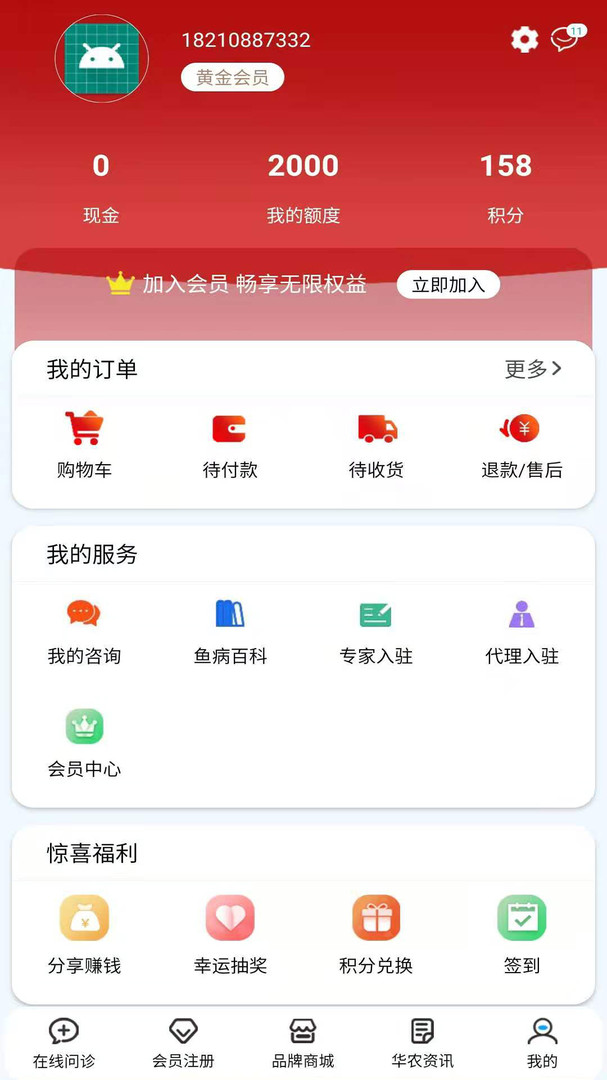Viewport: 607px width, 1080px height.
Task: Switch to the 在线问诊 tab
Action: (64, 1043)
